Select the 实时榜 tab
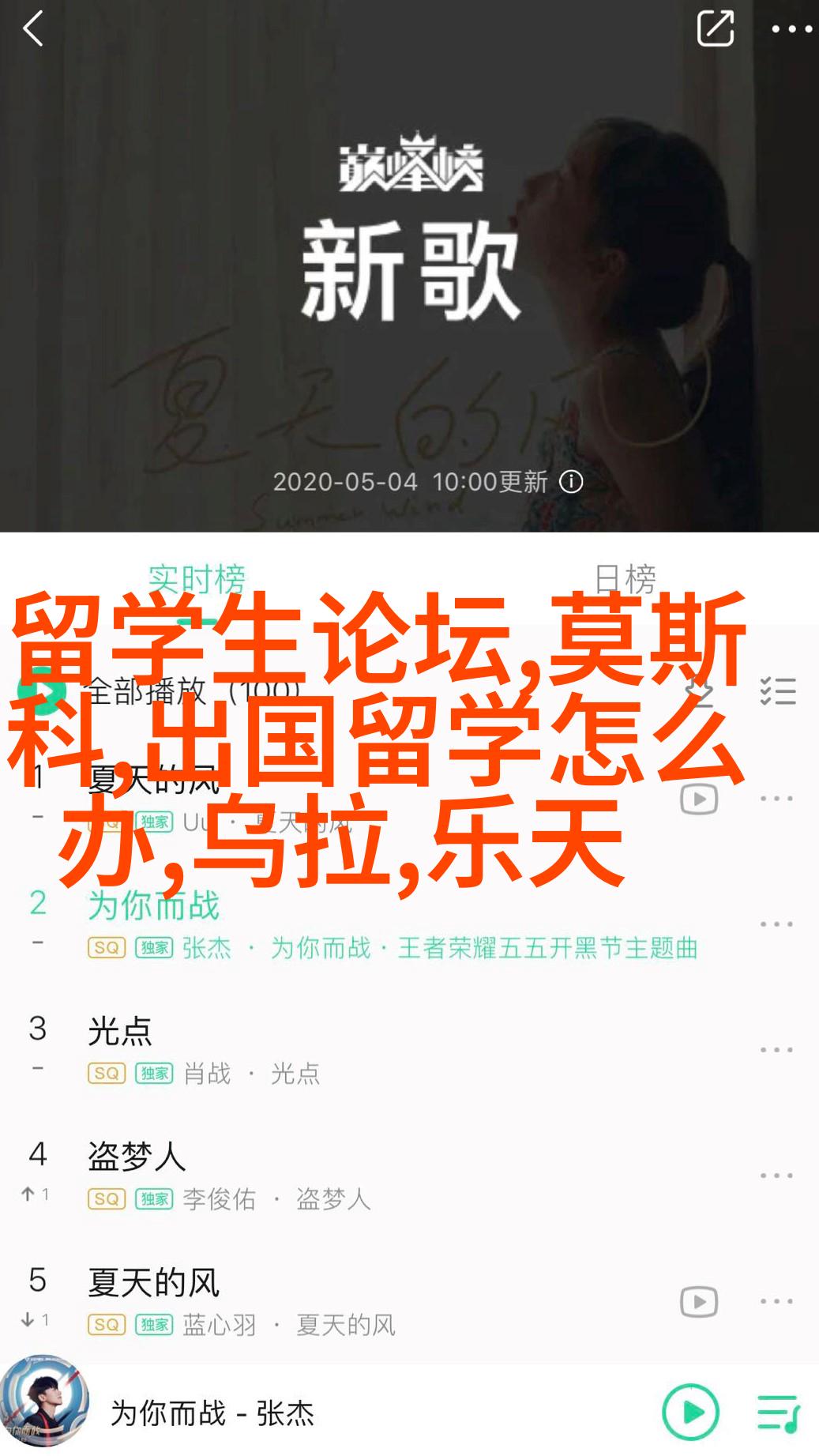 click(x=197, y=579)
